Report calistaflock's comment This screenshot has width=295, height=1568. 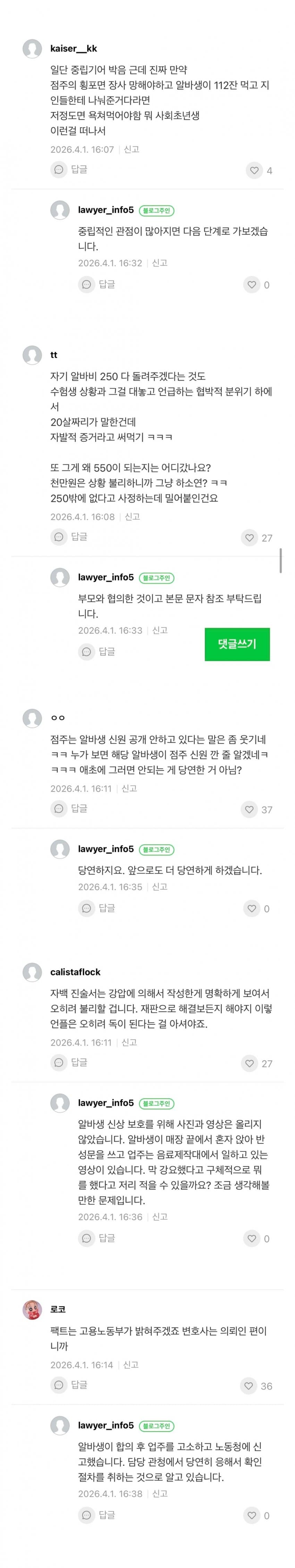point(129,1041)
